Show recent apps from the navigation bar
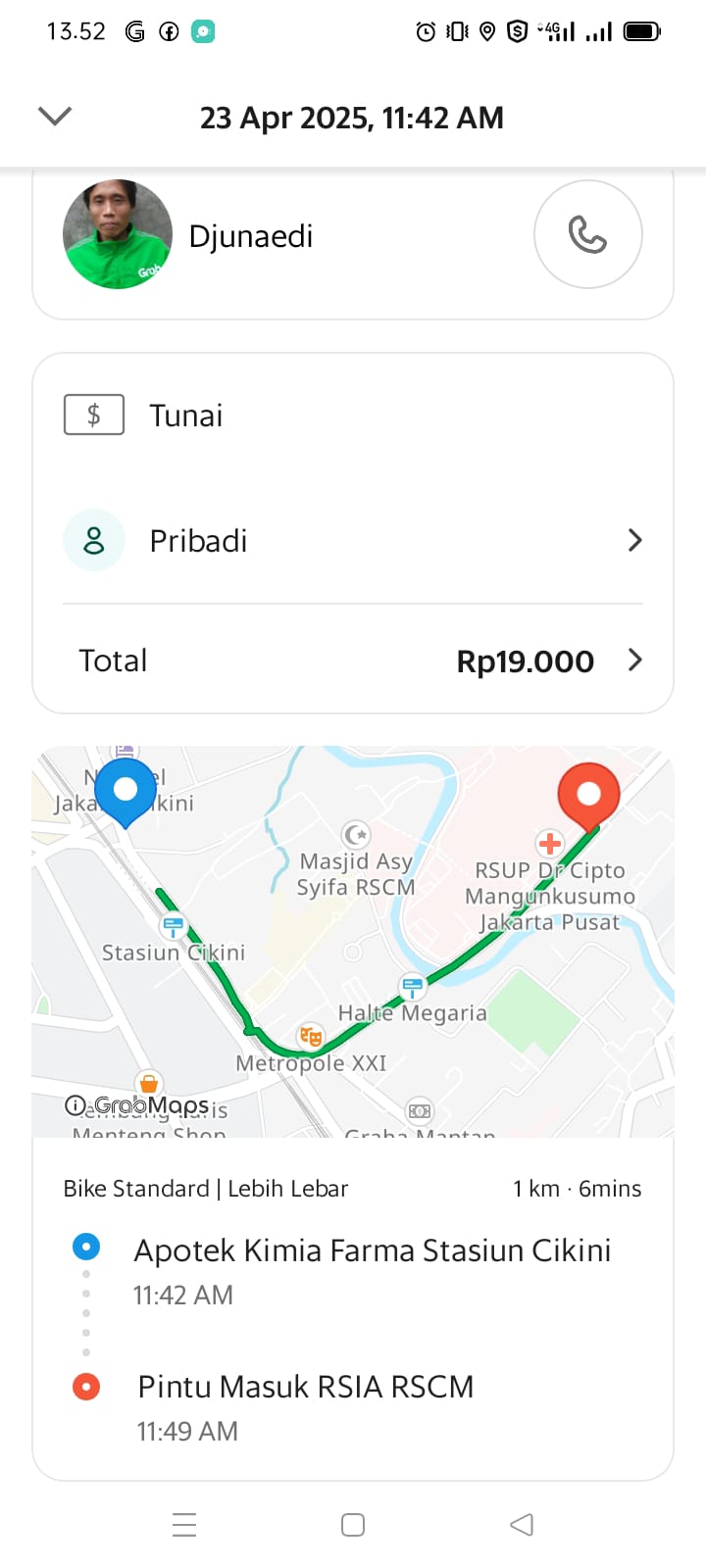 [184, 1525]
